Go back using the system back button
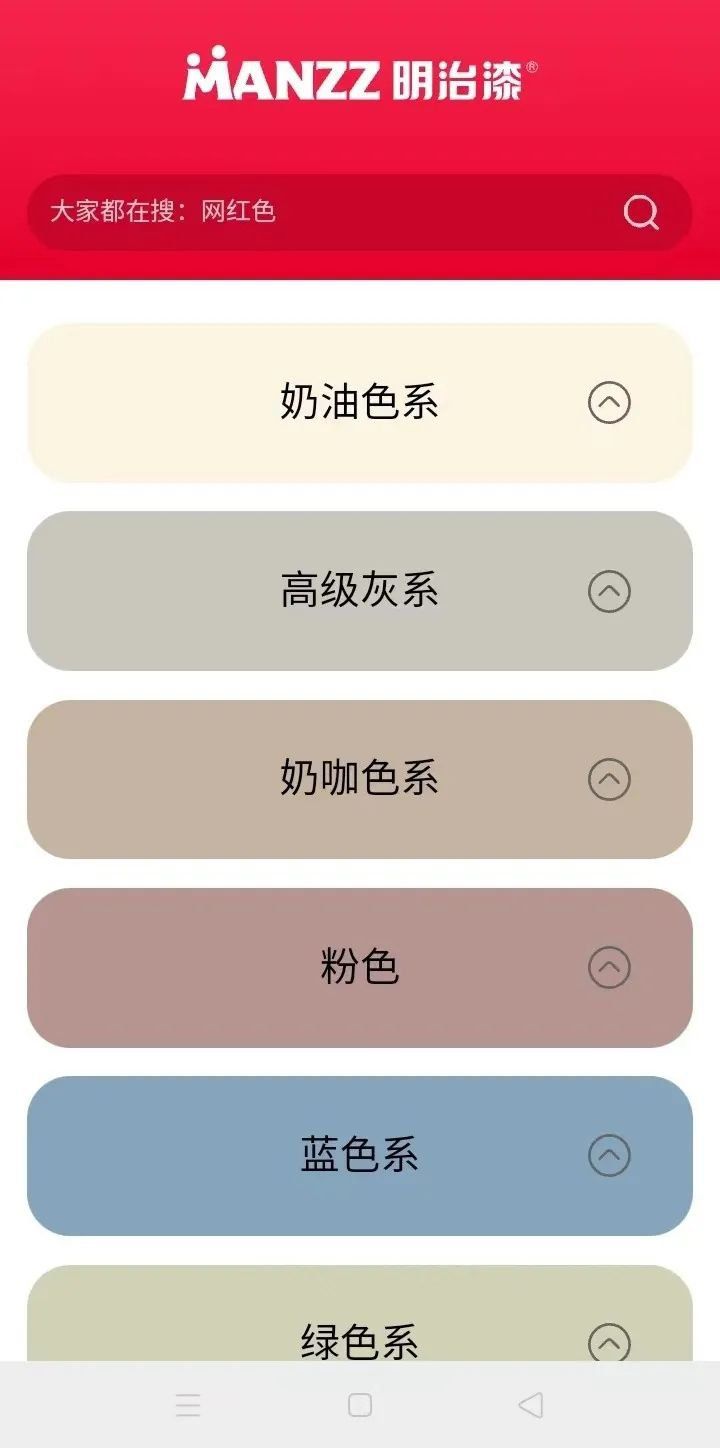Viewport: 720px width, 1448px height. tap(531, 1405)
